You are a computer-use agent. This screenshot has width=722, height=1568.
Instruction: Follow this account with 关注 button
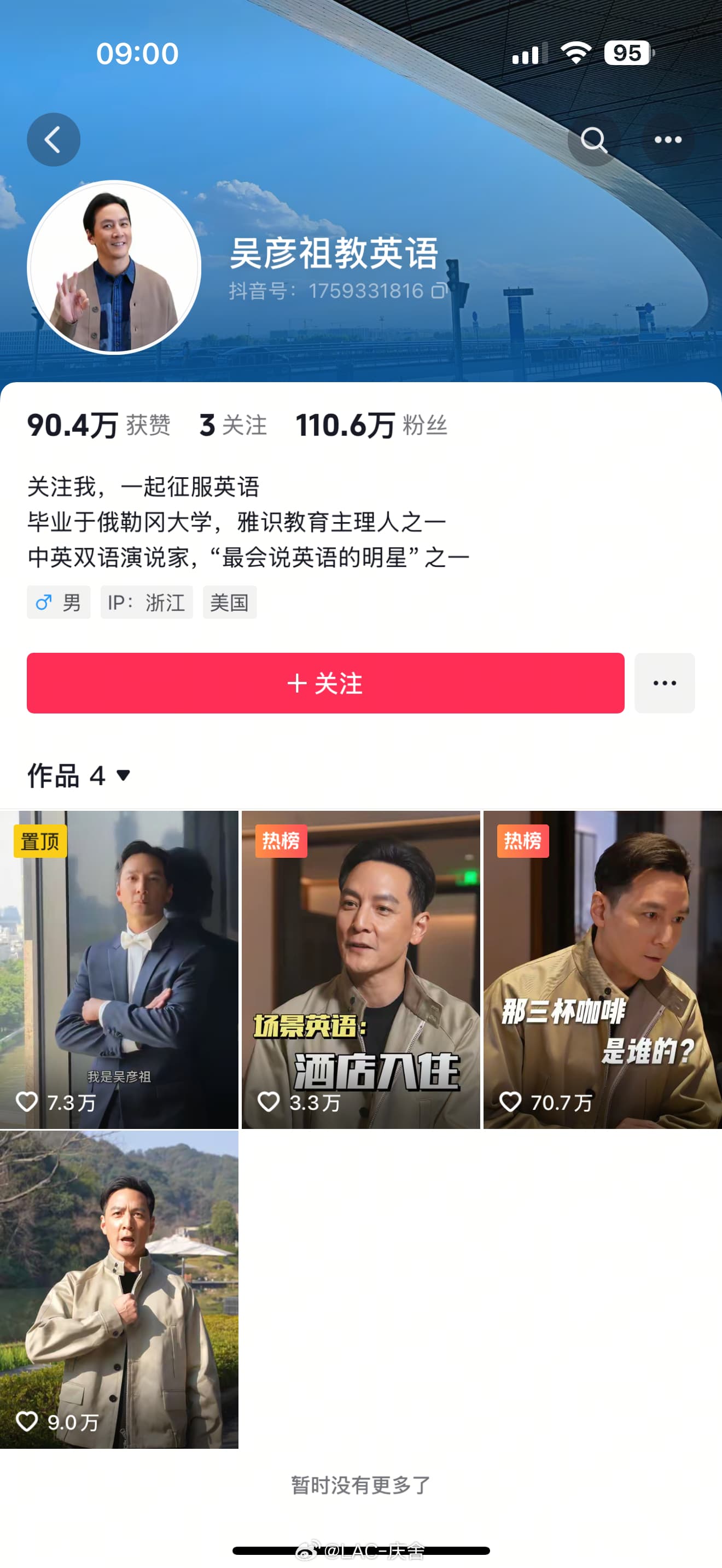pyautogui.click(x=325, y=683)
